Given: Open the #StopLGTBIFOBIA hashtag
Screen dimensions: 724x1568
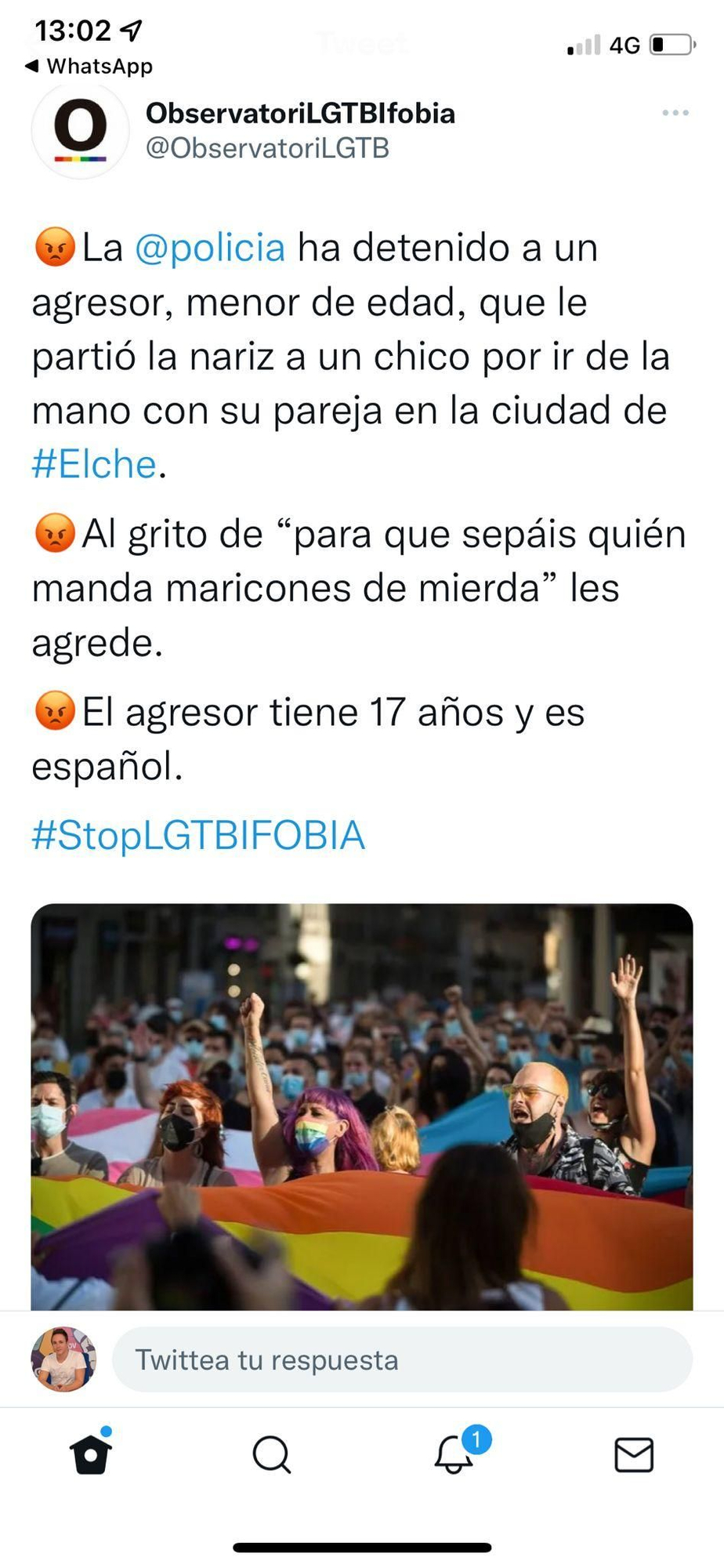Looking at the screenshot, I should coord(198,835).
